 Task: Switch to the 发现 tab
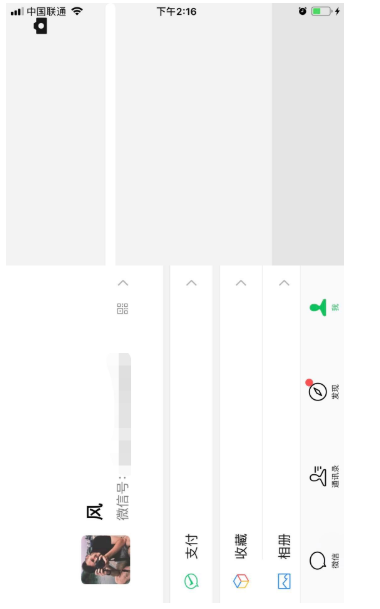(x=324, y=391)
